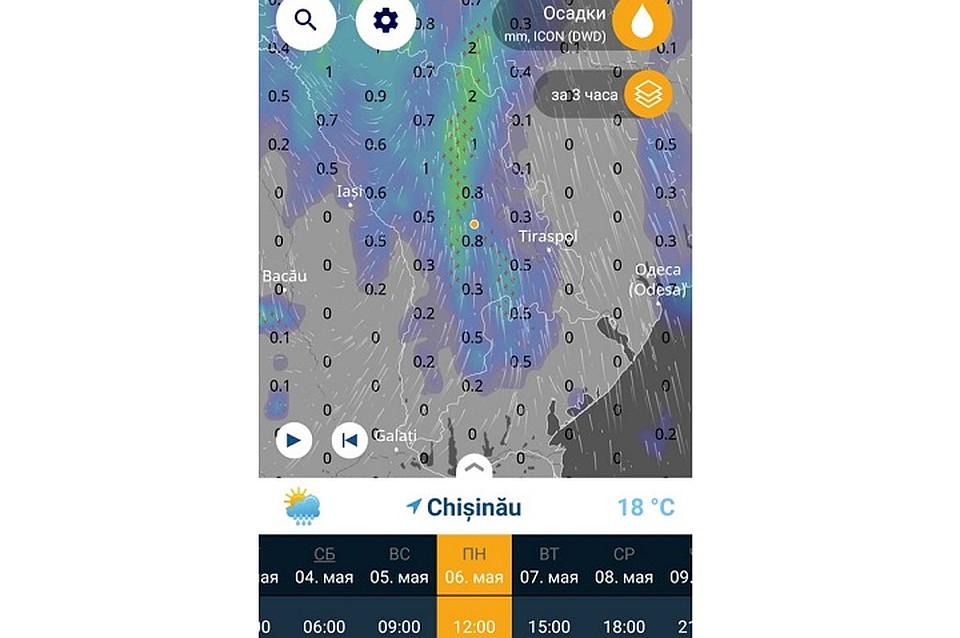Screen dimensions: 960x638
Task: Open settings gear
Action: click(x=385, y=20)
